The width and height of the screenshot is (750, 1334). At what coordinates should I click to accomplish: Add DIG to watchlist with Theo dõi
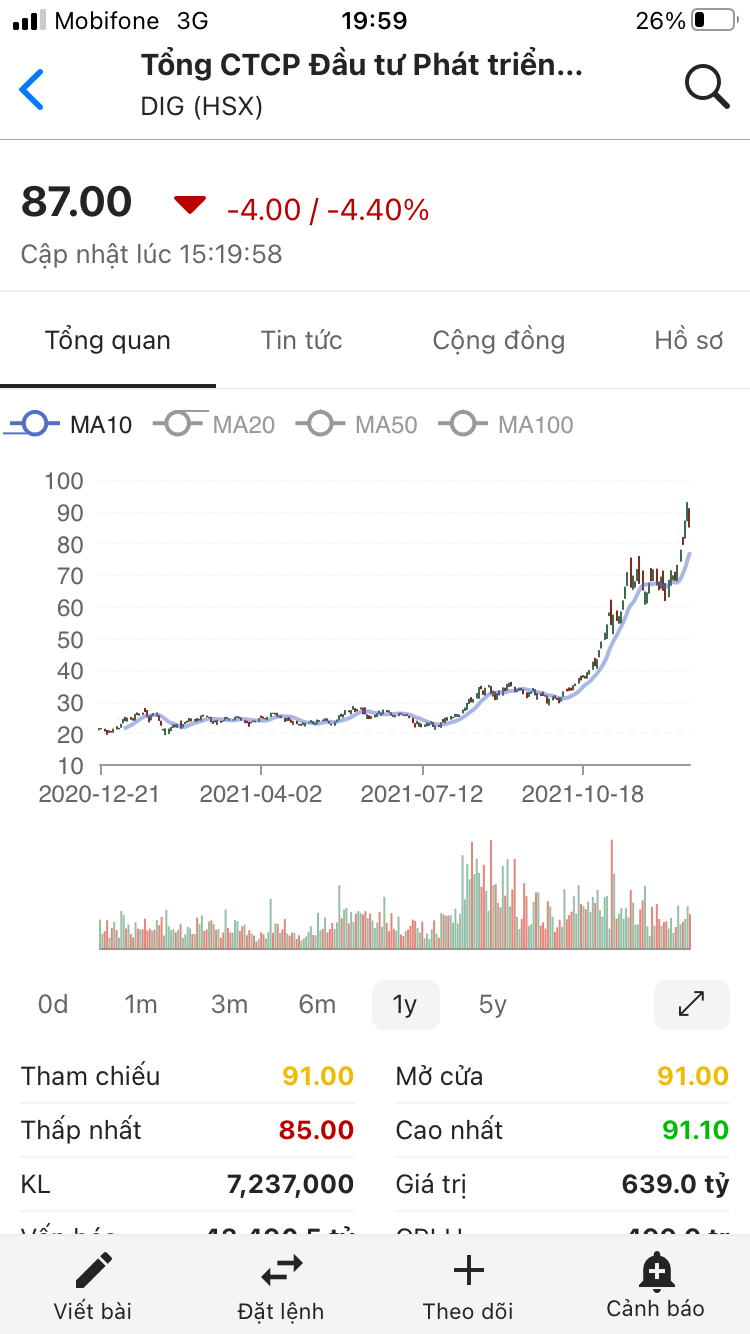(x=468, y=1287)
